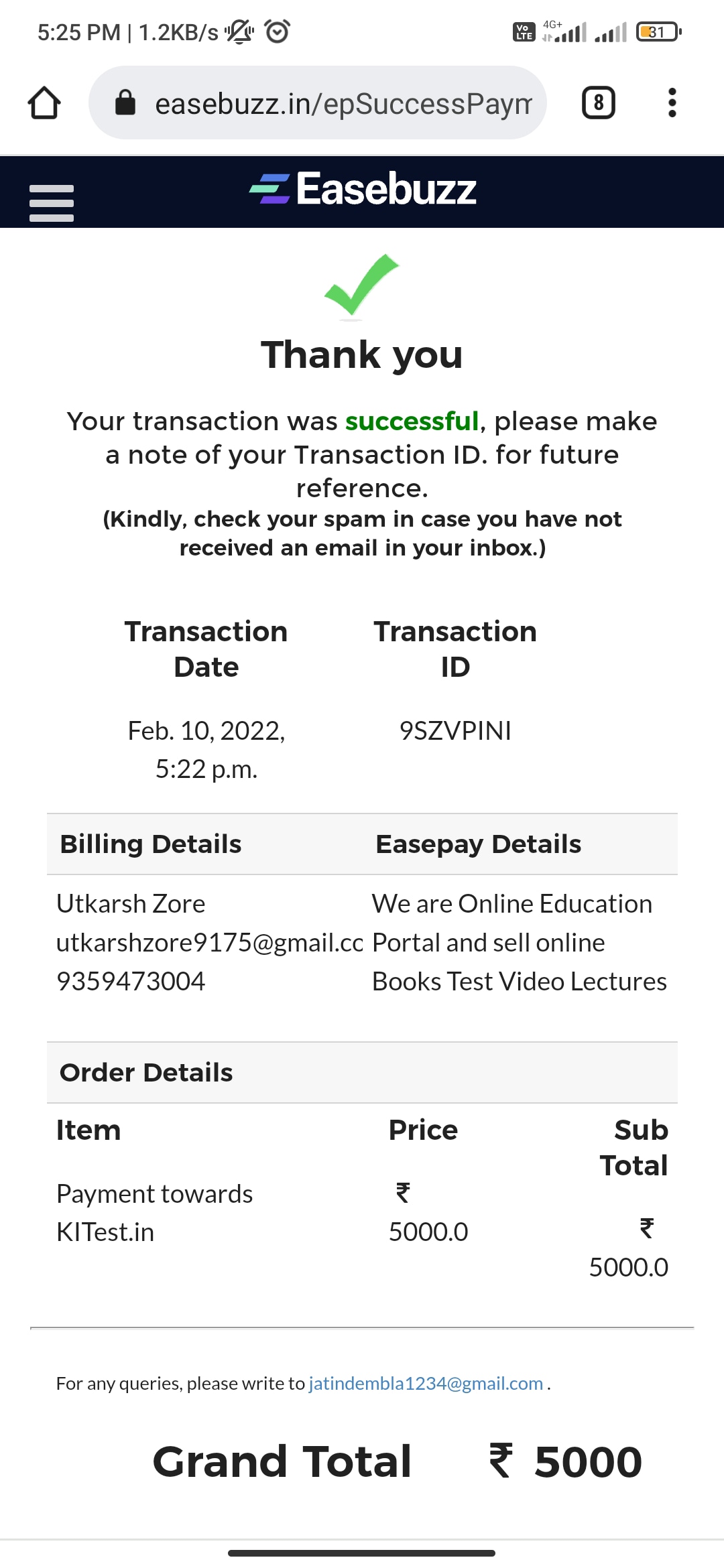
Task: Email jatindembla1234@gmail.com for queries
Action: tap(426, 1383)
